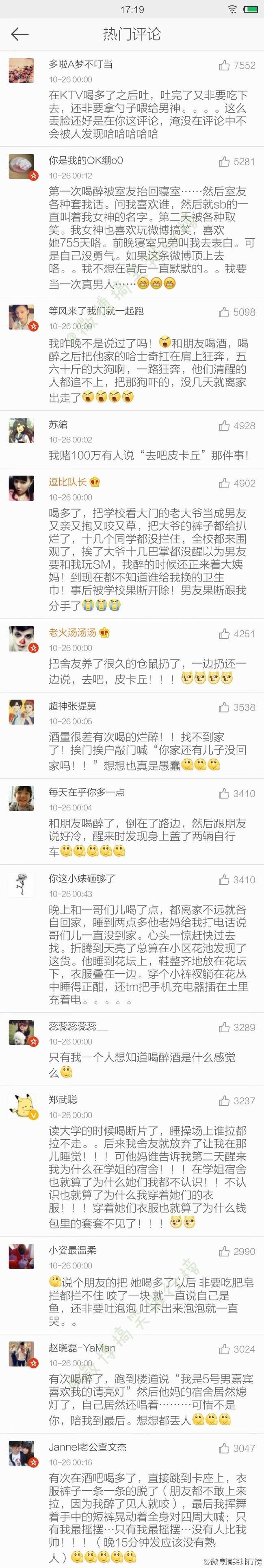
Task: Open 郑武聪's Pikachu avatar profile
Action: tap(21, 1106)
